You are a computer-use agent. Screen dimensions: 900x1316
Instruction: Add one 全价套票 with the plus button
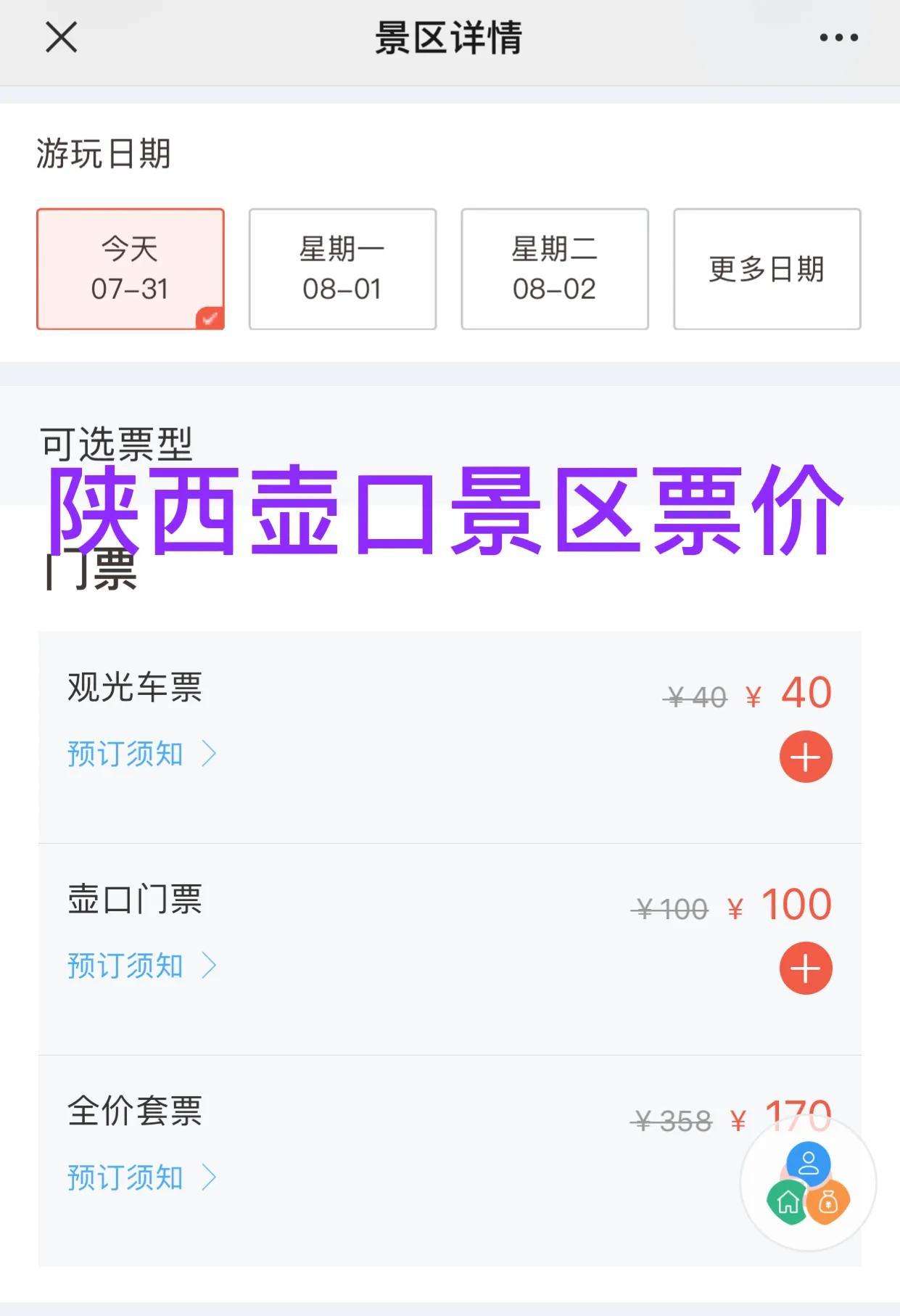(806, 1178)
